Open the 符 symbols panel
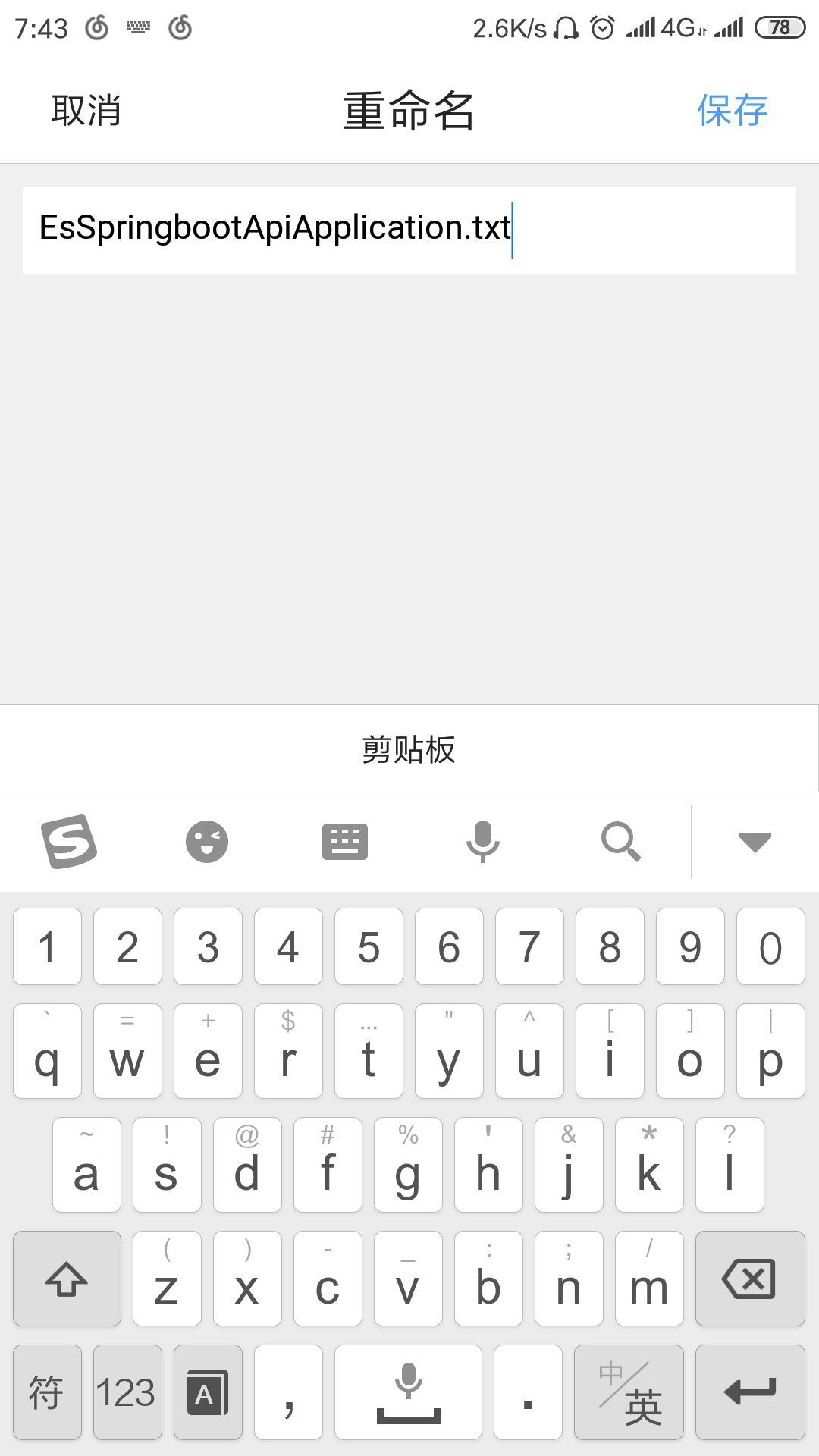 47,1392
